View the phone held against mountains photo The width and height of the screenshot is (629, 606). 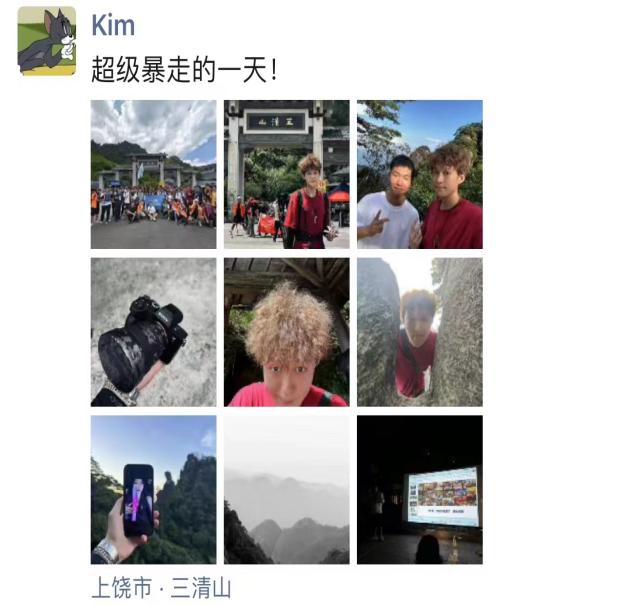153,489
